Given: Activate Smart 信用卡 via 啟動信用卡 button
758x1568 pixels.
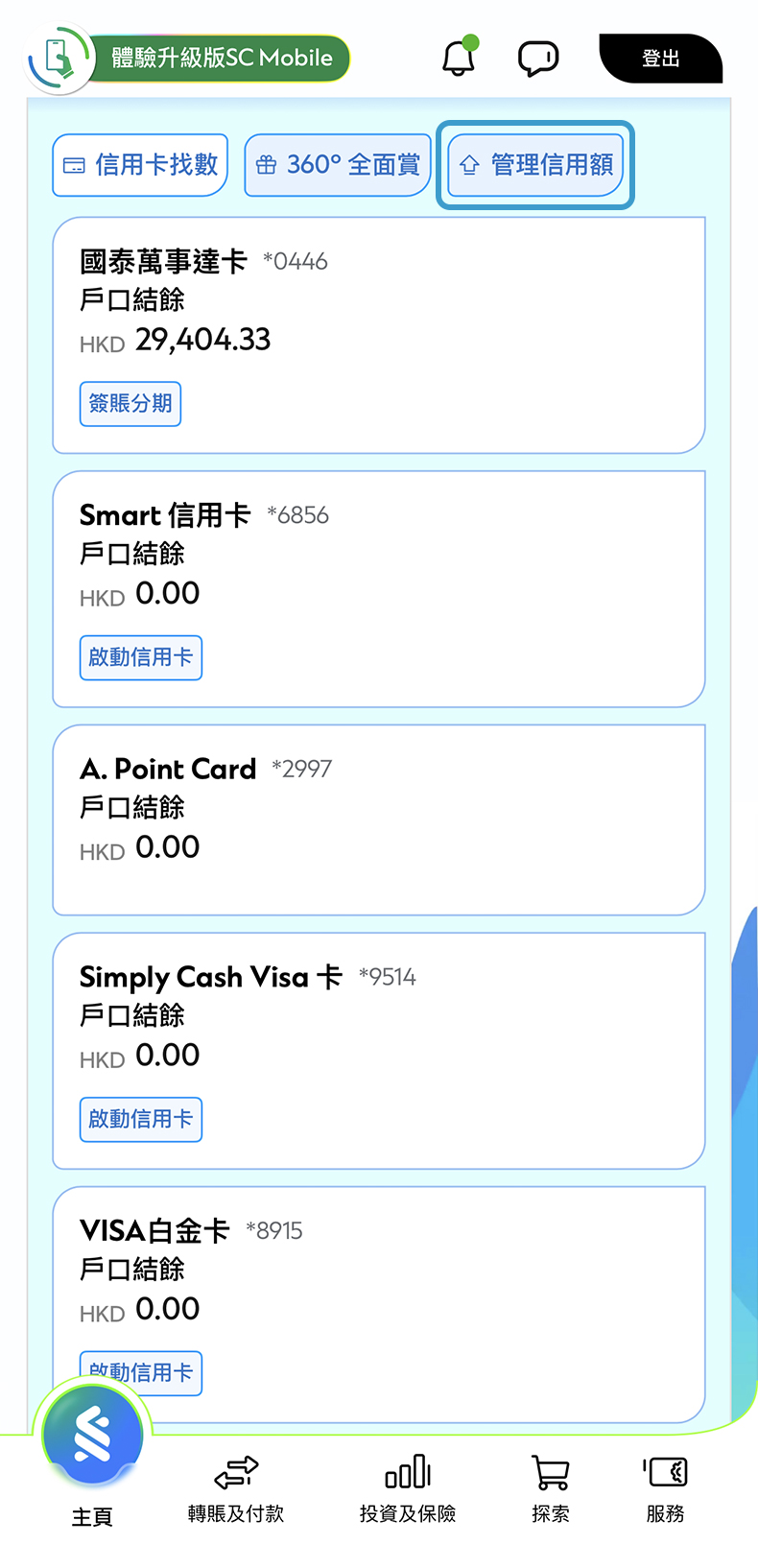Looking at the screenshot, I should [x=141, y=657].
